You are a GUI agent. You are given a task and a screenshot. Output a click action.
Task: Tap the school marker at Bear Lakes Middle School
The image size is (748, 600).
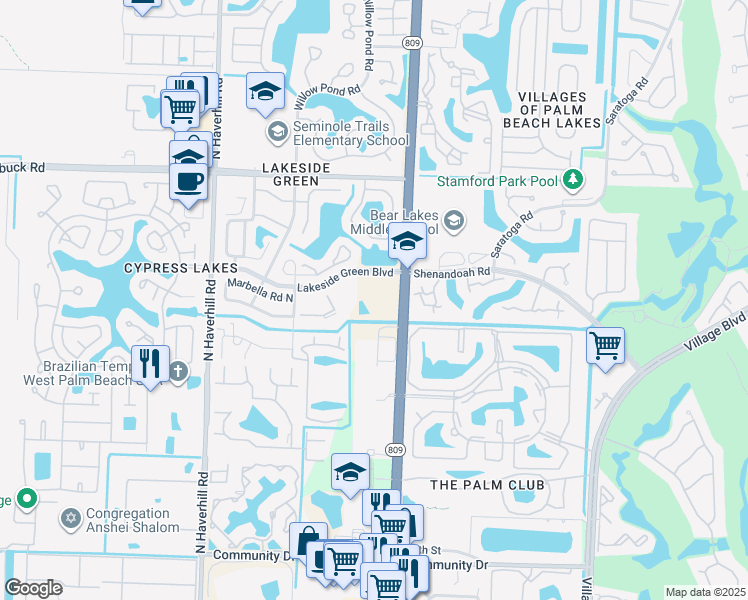[407, 242]
